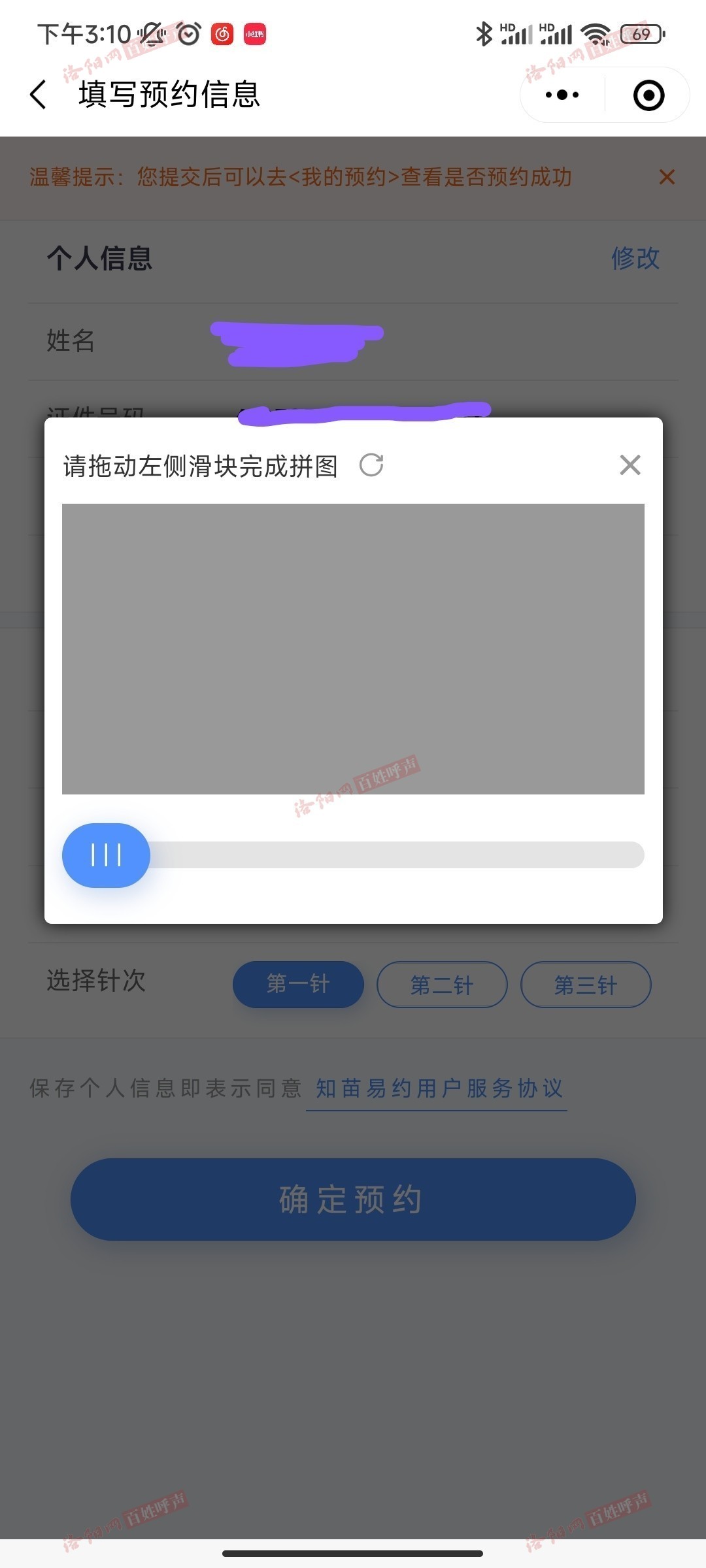Close the puzzle verification dialog
The image size is (706, 1568).
tap(630, 465)
